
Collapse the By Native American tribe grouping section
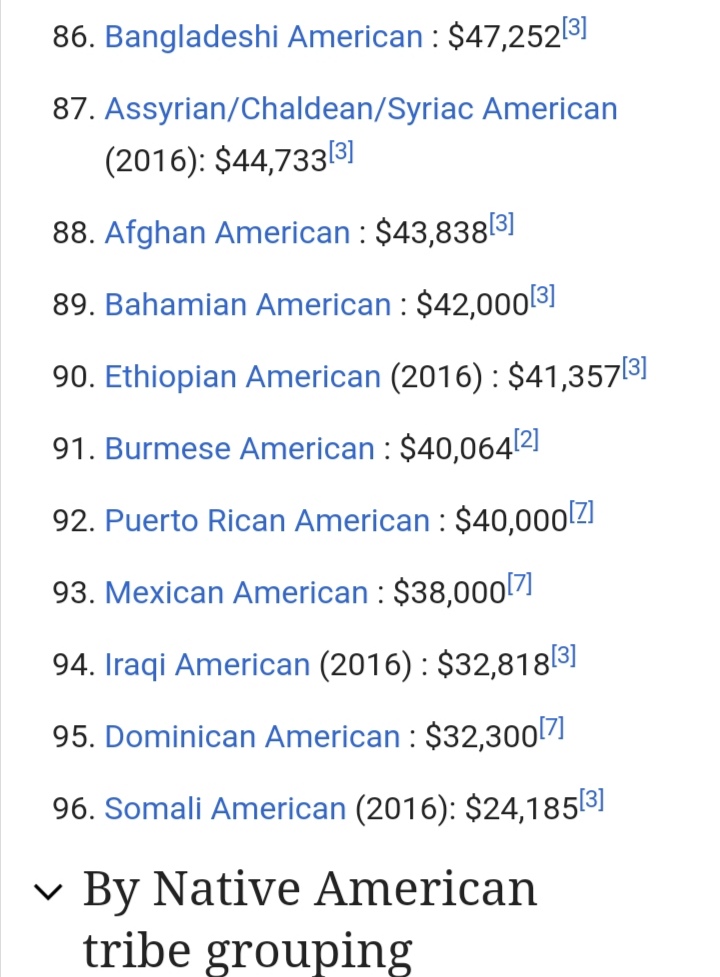(x=46, y=889)
